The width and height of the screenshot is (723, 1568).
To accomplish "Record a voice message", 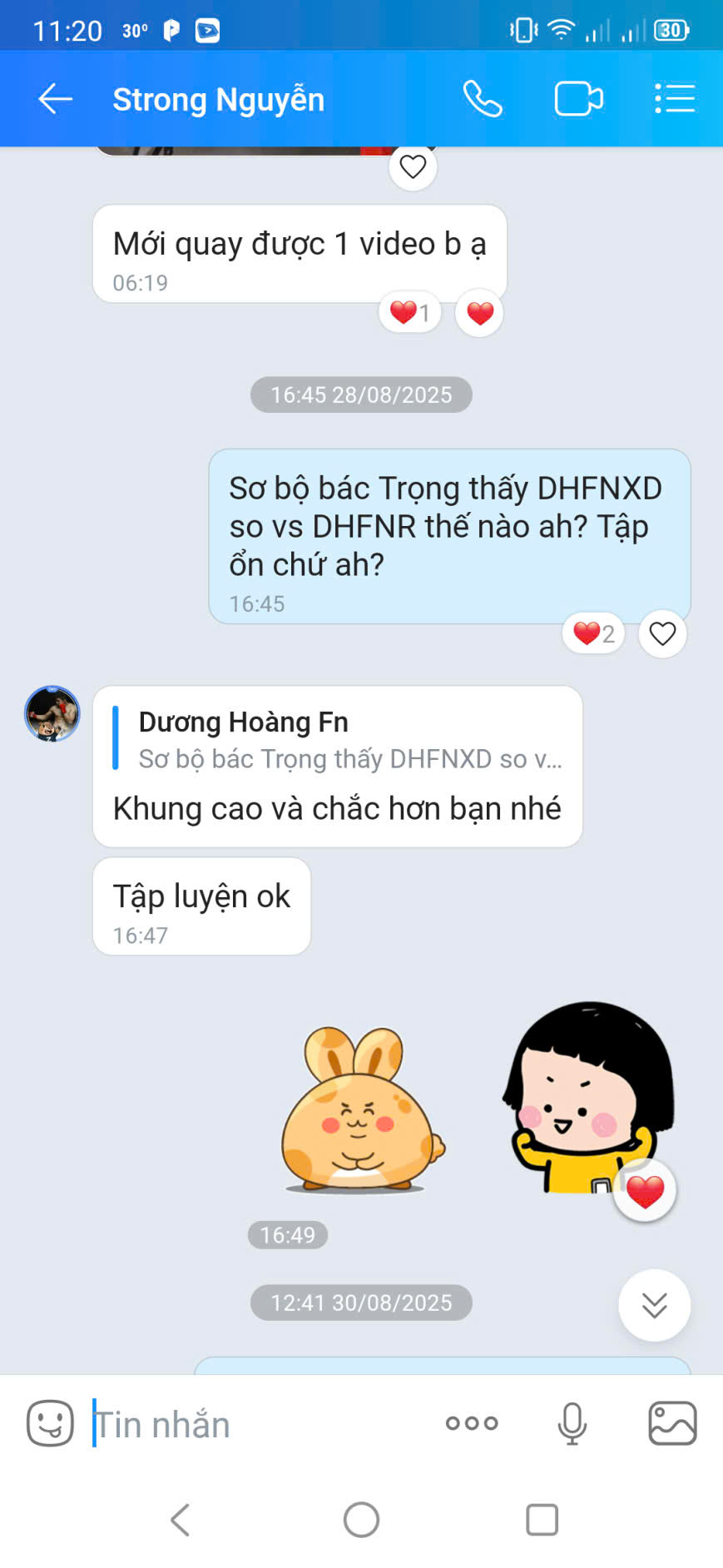I will [572, 1423].
